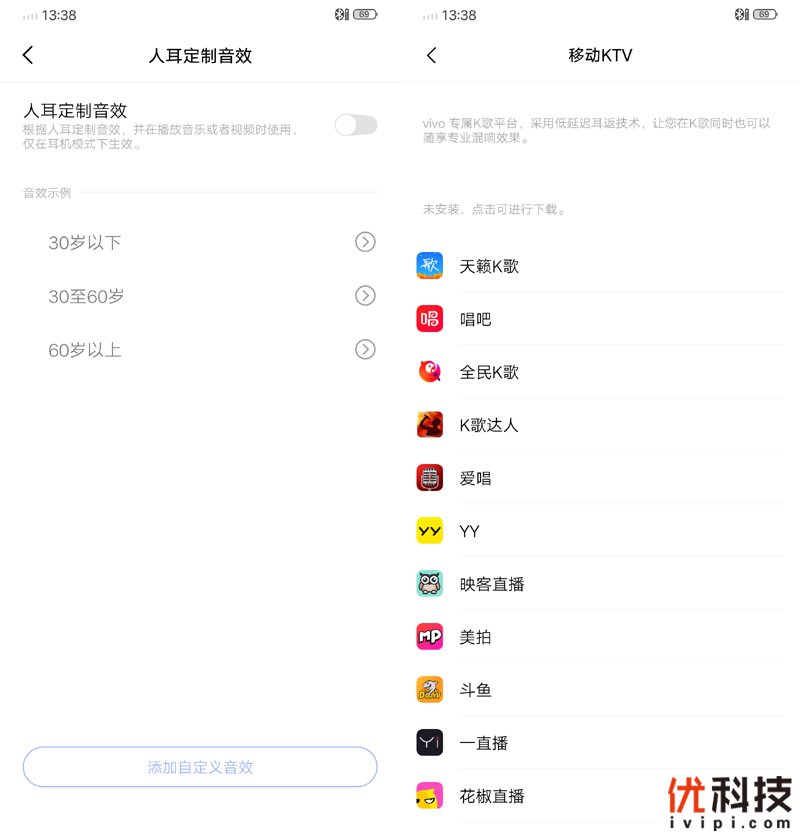Go back from the 移动KTV page
The image size is (800, 836).
click(430, 55)
